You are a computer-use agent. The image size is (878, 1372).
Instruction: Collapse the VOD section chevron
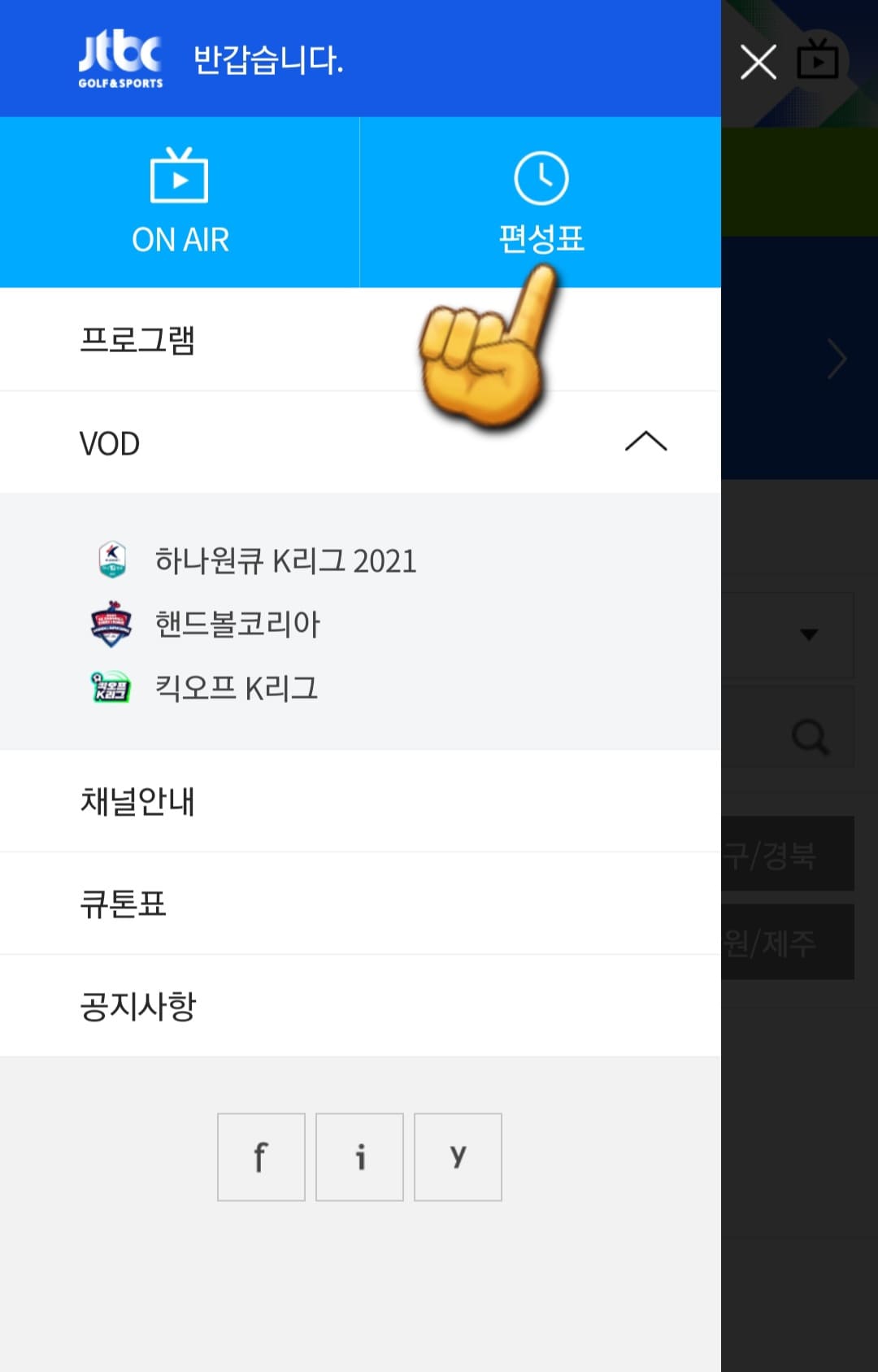tap(646, 443)
